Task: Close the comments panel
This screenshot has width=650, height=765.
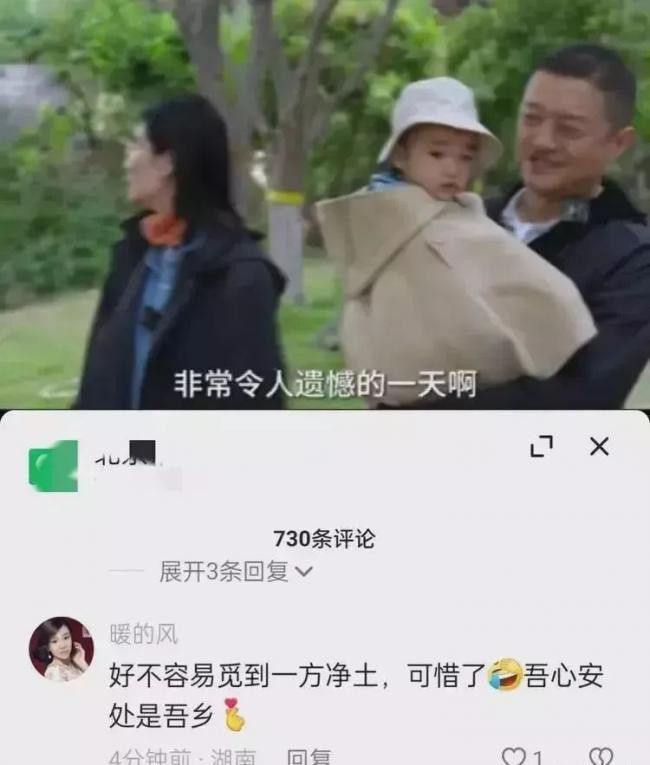Action: click(599, 447)
